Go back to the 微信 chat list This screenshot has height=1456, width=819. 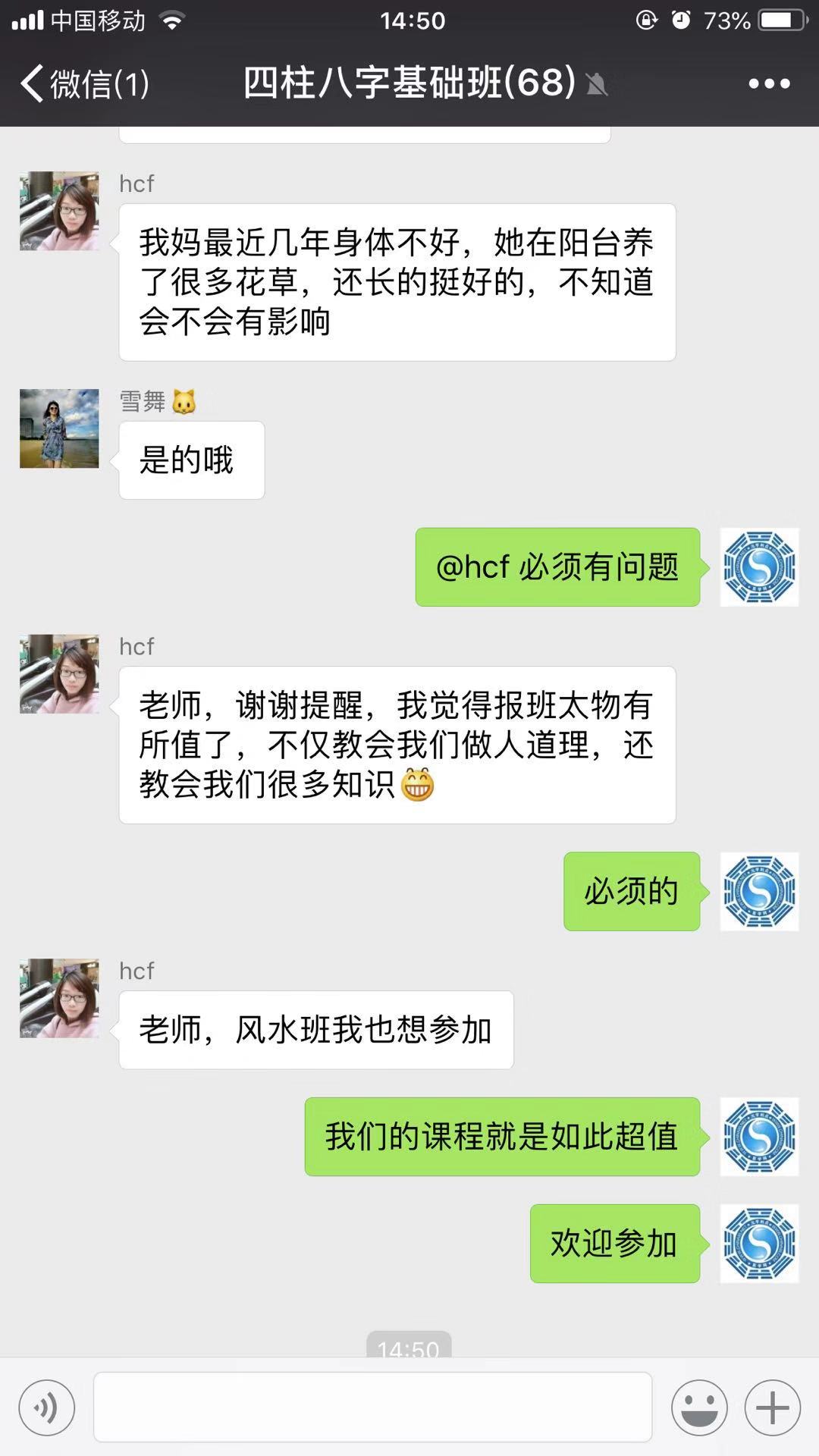point(83,83)
